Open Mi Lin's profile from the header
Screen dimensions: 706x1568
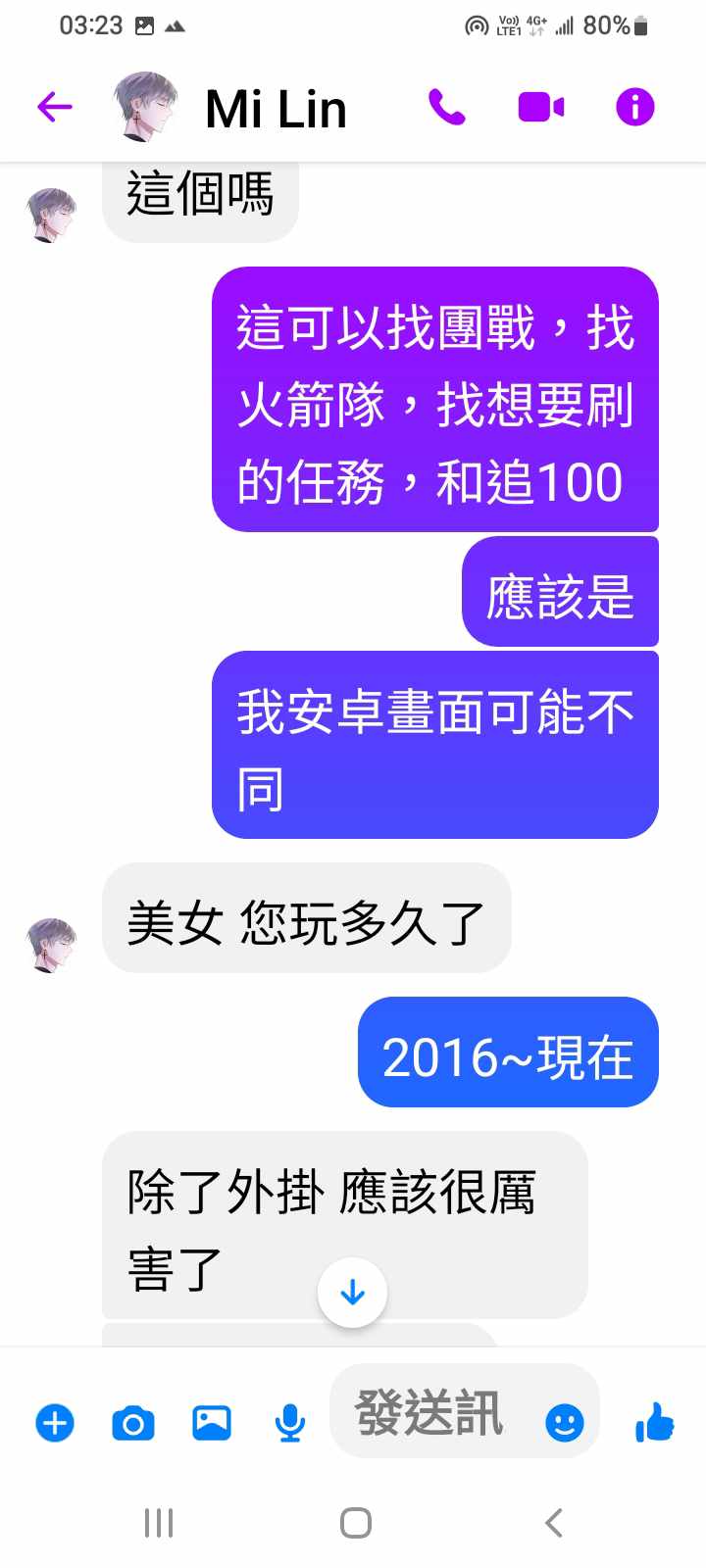pos(275,108)
